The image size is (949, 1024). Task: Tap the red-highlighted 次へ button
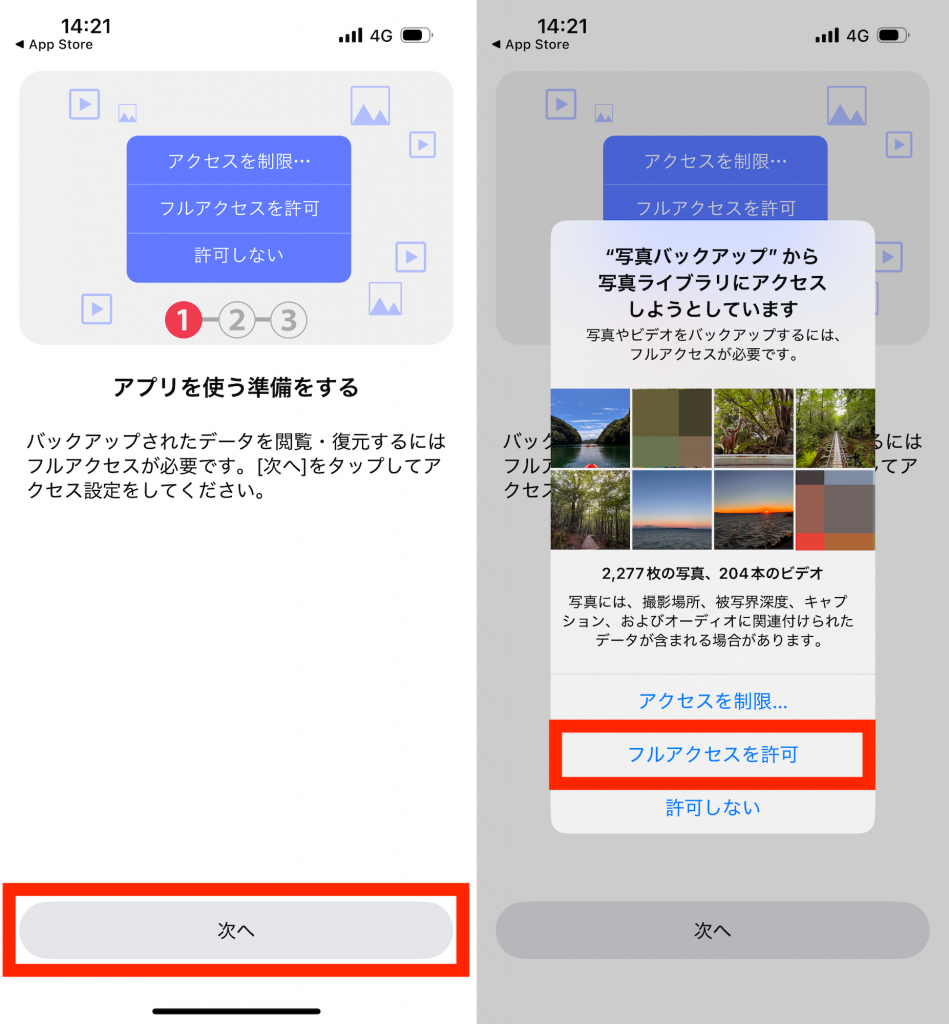click(x=236, y=930)
